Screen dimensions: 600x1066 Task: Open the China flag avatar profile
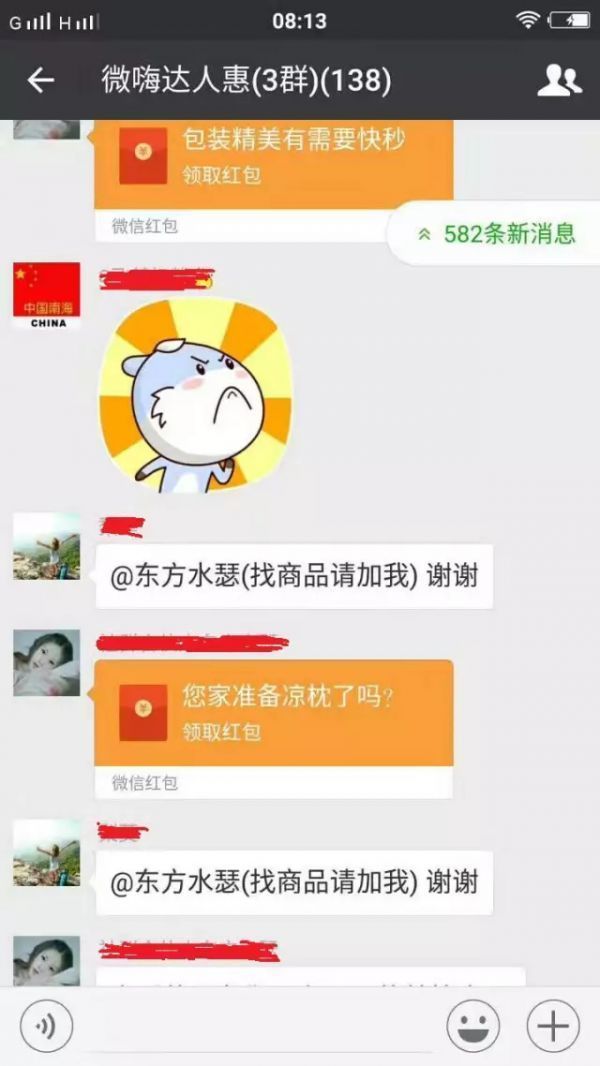click(x=46, y=295)
